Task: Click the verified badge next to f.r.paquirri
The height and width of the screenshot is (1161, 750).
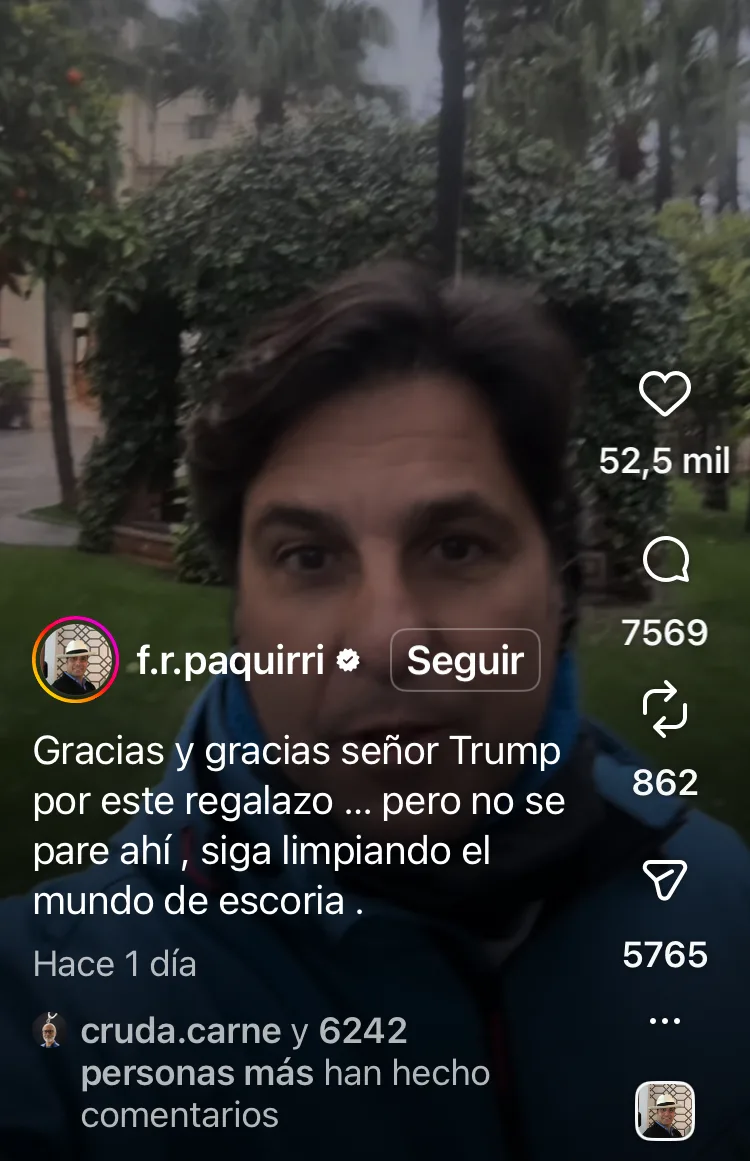Action: pyautogui.click(x=348, y=659)
